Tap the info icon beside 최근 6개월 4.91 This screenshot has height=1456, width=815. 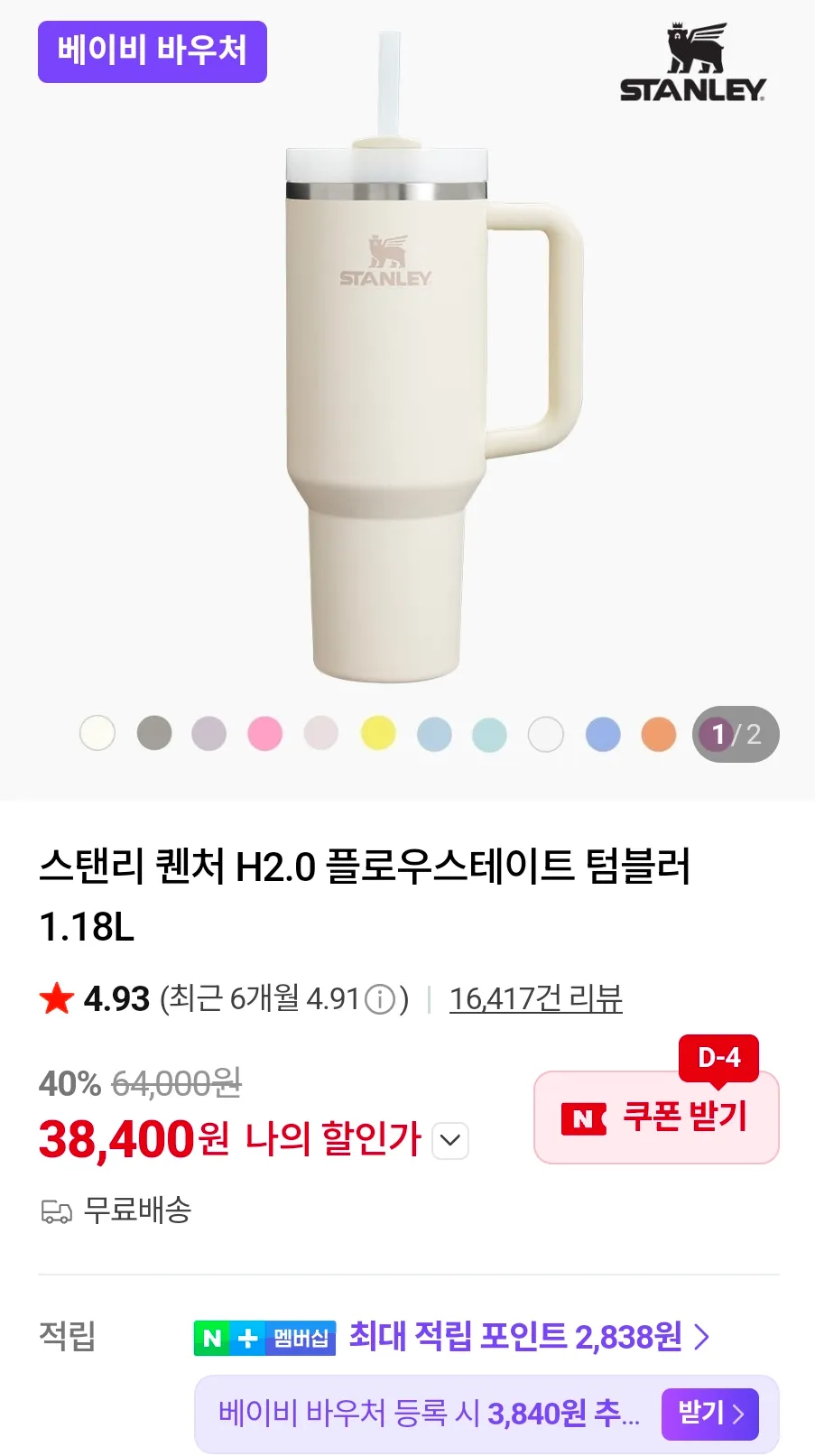[x=380, y=999]
